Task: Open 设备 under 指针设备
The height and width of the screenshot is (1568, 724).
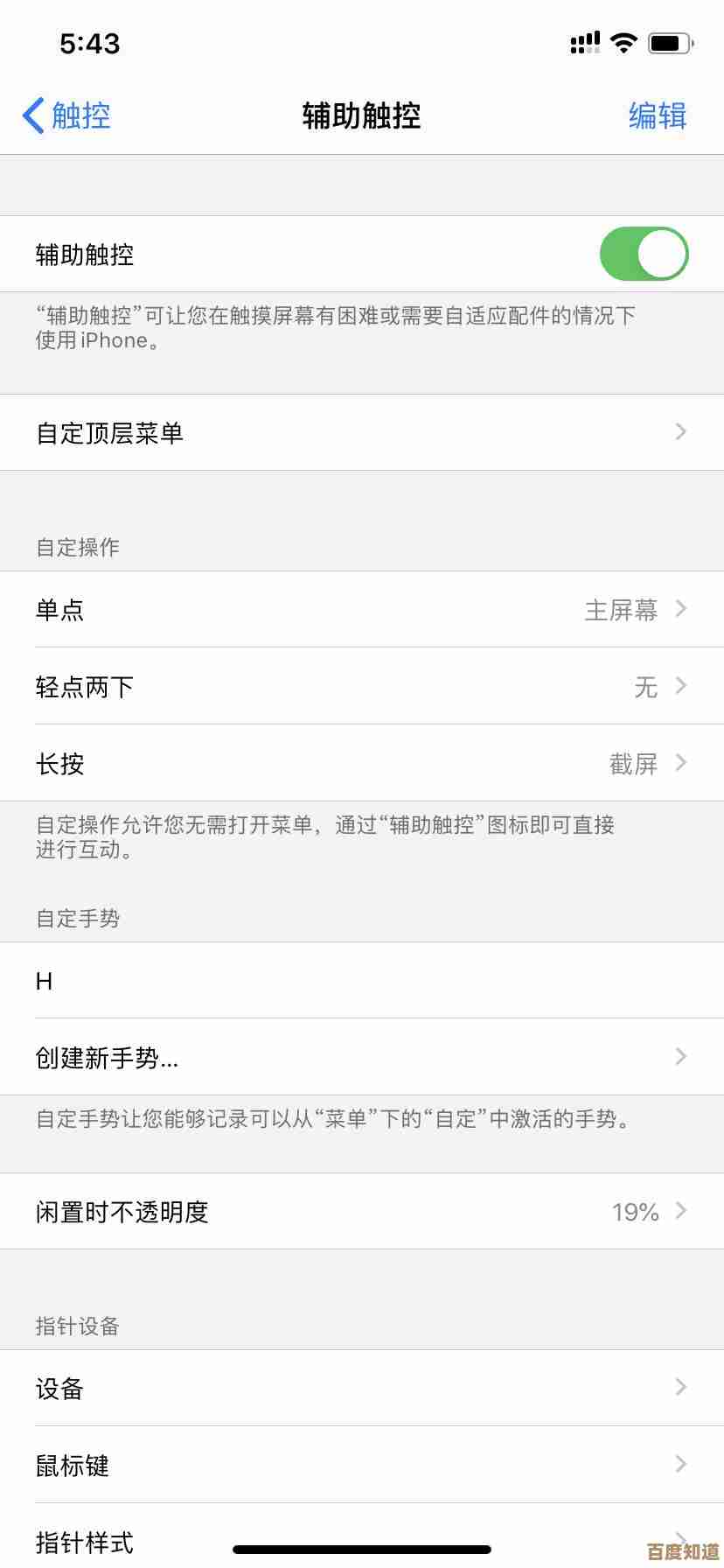Action: 362,1389
